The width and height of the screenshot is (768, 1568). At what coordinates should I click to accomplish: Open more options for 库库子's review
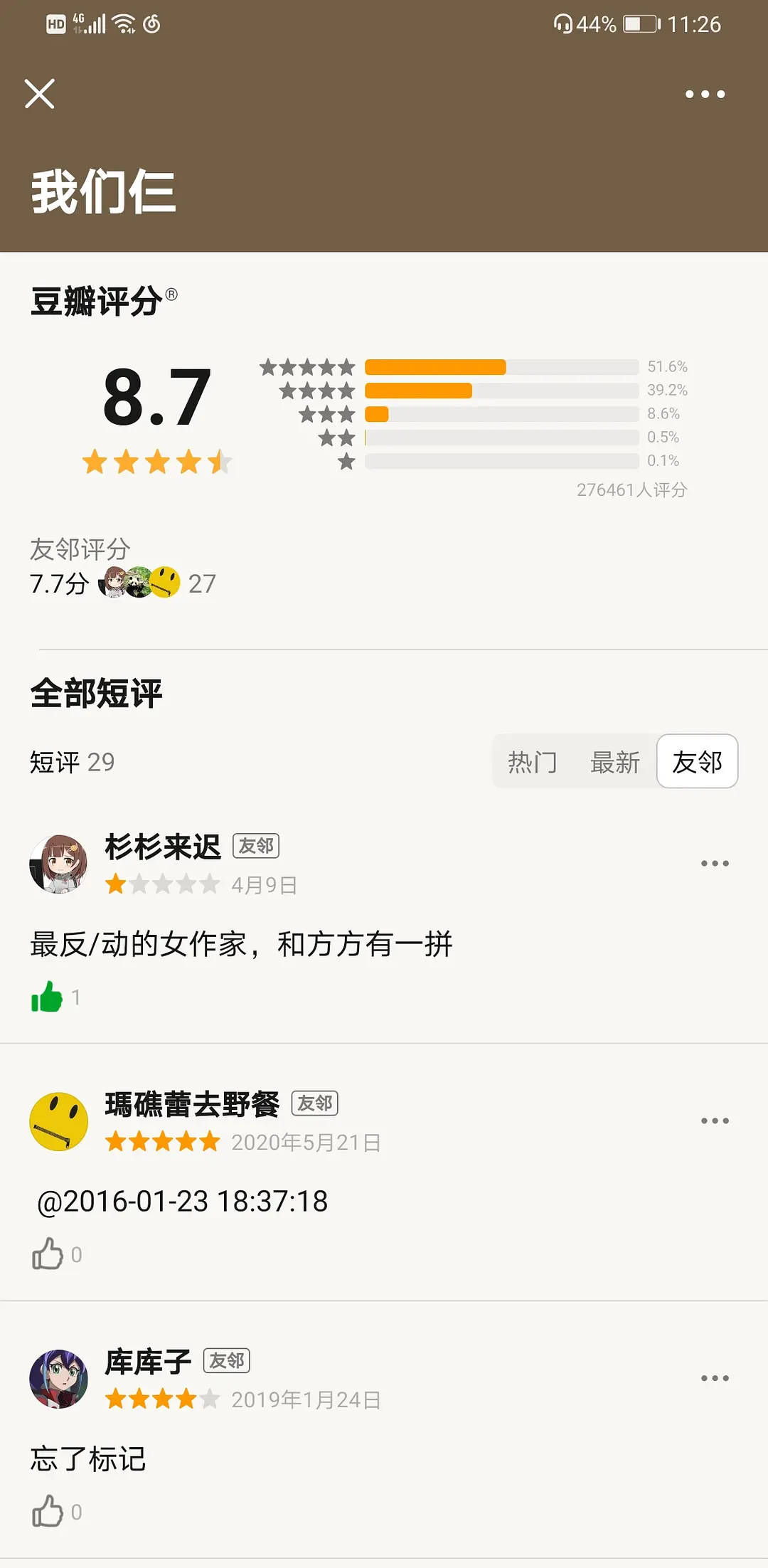click(x=714, y=1379)
